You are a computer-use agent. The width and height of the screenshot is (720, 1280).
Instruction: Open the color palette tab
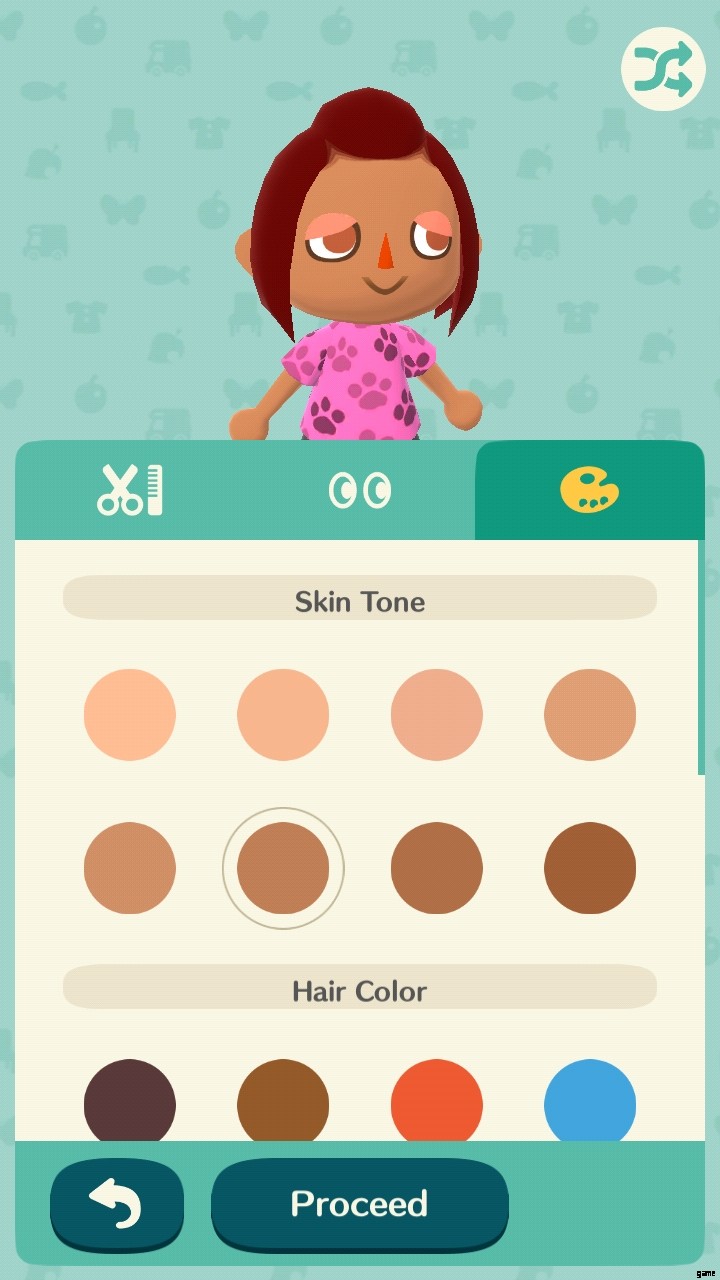coord(589,490)
